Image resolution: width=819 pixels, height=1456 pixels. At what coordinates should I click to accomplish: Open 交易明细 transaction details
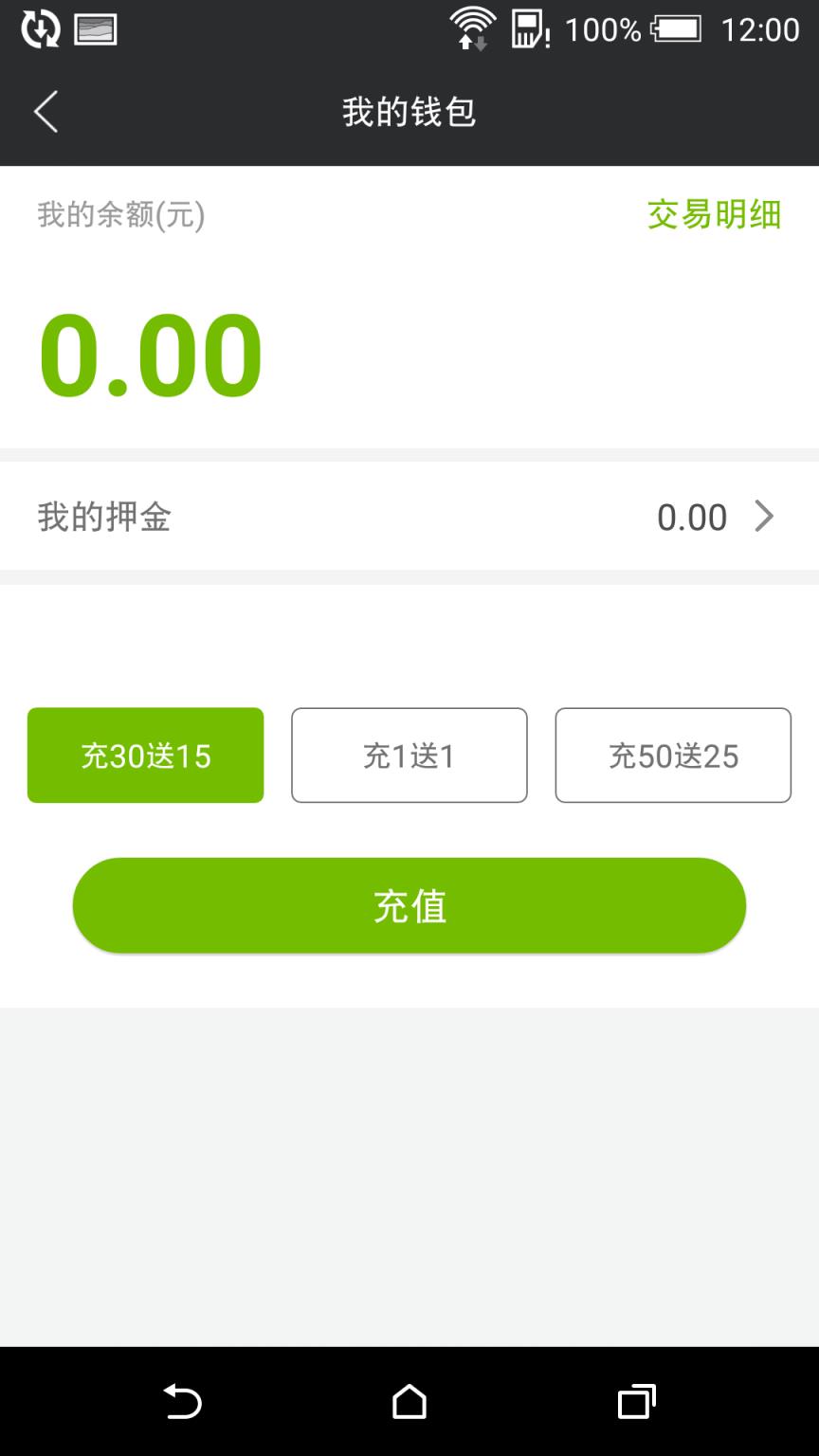point(714,215)
